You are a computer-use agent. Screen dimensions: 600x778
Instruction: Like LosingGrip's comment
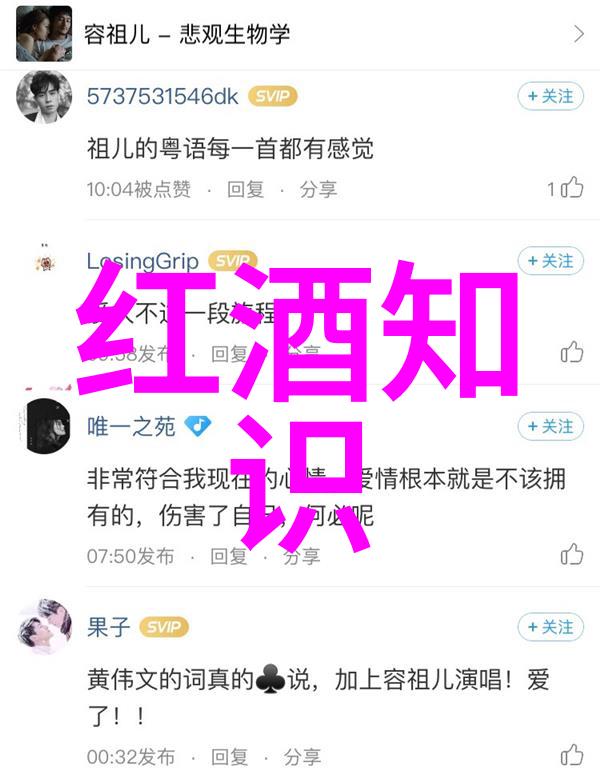click(x=571, y=352)
